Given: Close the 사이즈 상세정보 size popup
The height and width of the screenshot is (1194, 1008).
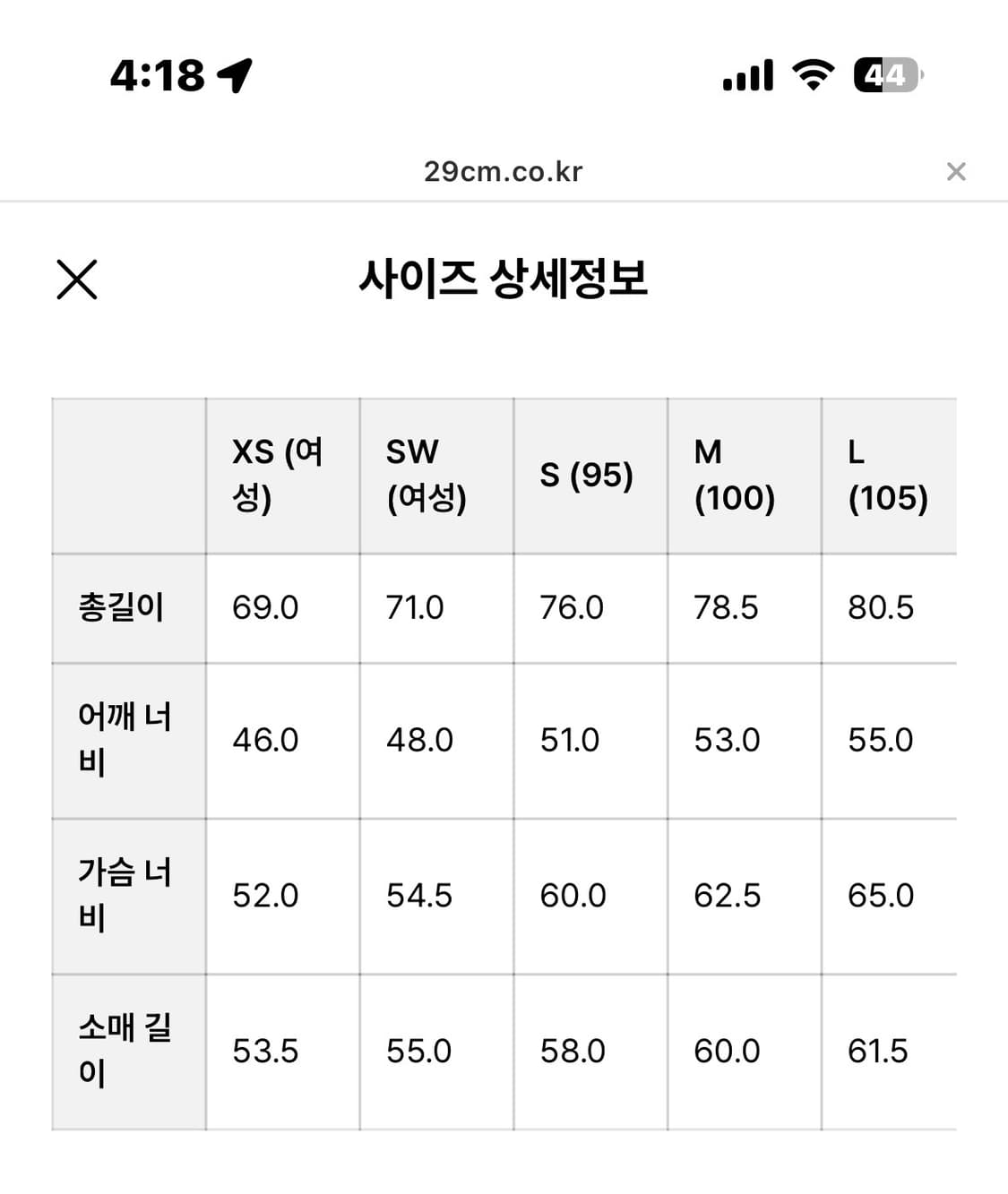Looking at the screenshot, I should click(x=77, y=279).
